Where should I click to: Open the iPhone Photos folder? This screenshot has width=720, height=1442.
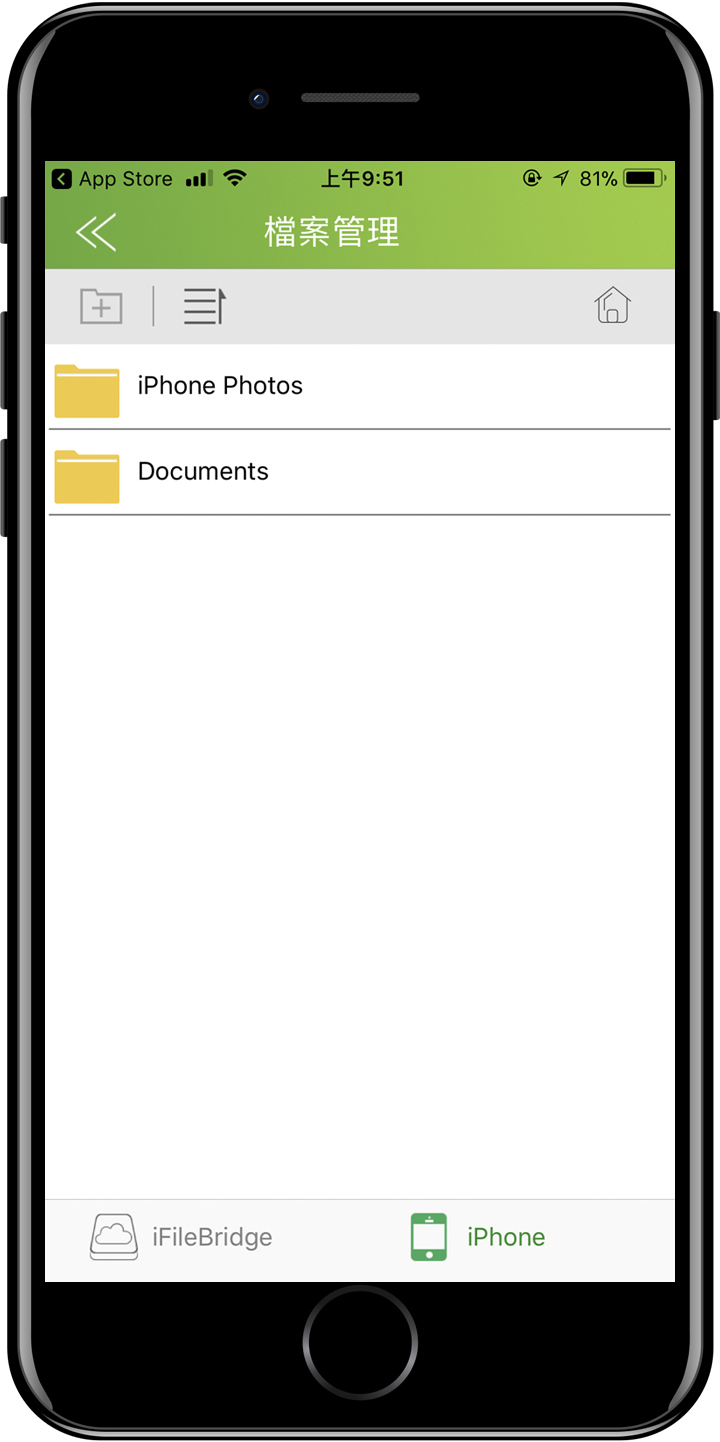(220, 386)
